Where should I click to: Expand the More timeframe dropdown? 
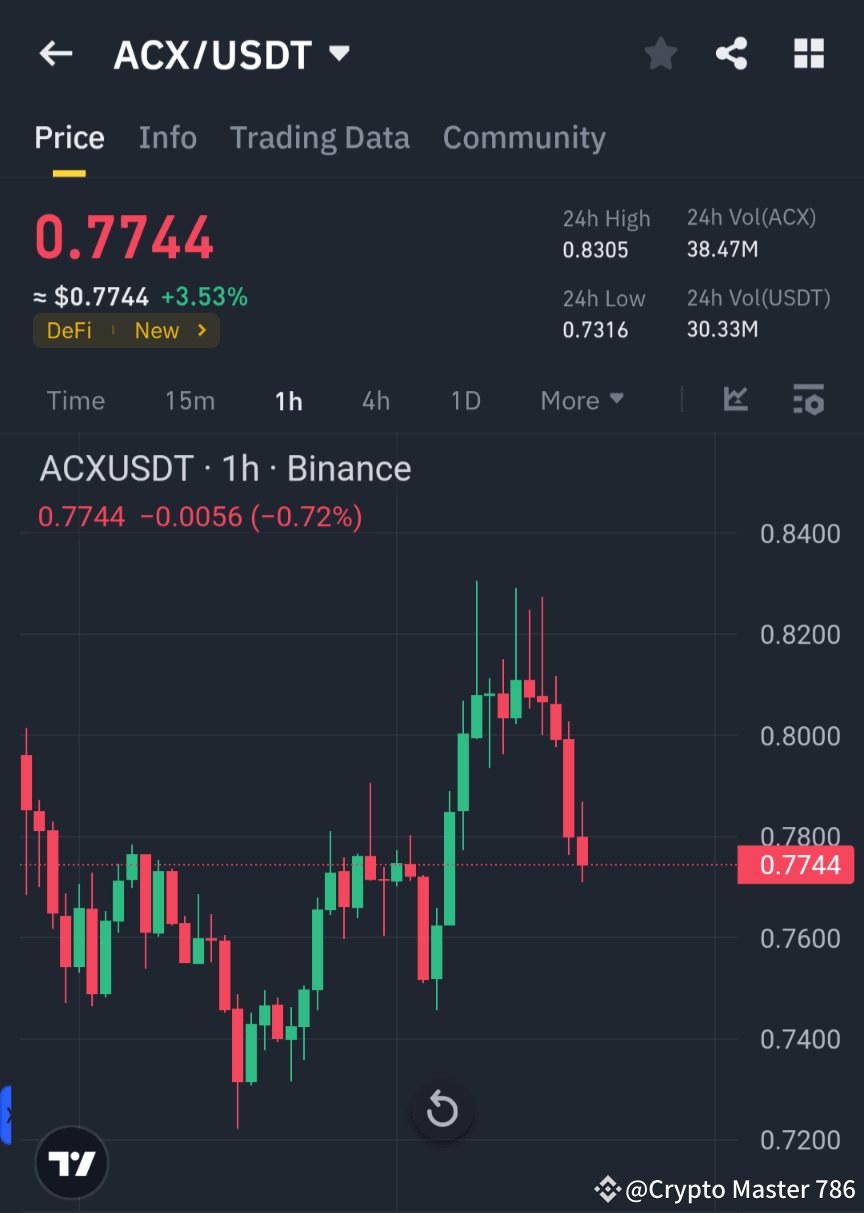(581, 400)
